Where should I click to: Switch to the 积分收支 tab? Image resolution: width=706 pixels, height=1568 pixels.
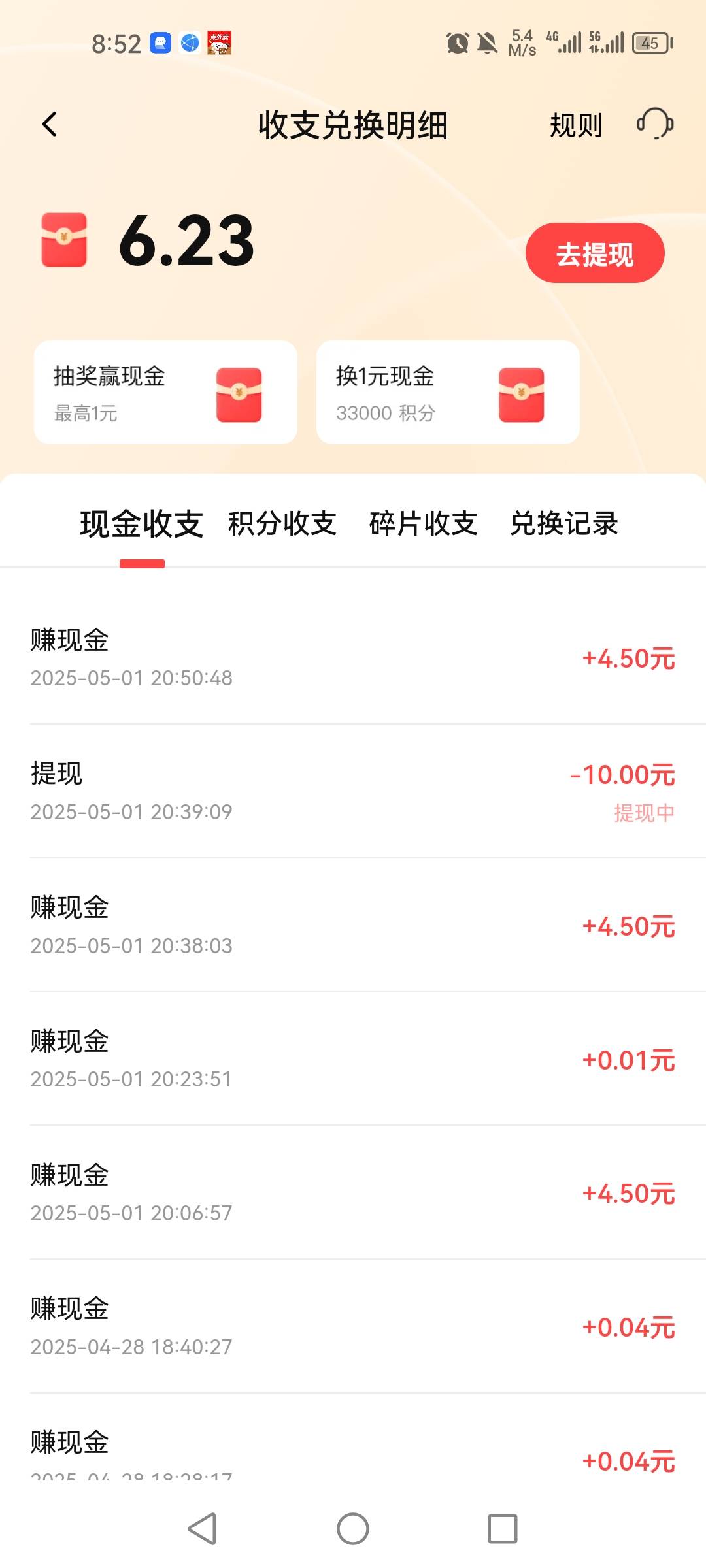[x=282, y=524]
